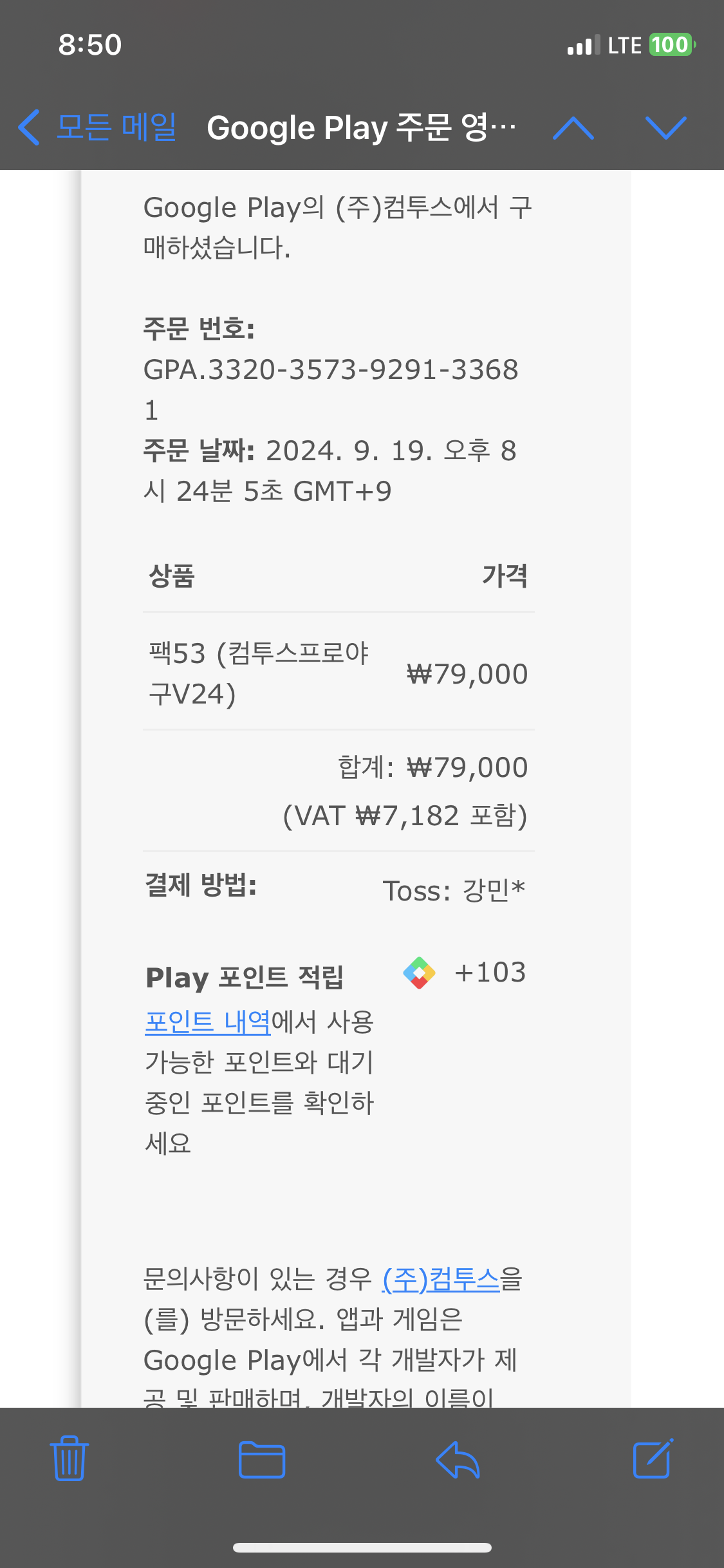Move this email to a folder
Image resolution: width=724 pixels, height=1568 pixels.
(262, 1459)
